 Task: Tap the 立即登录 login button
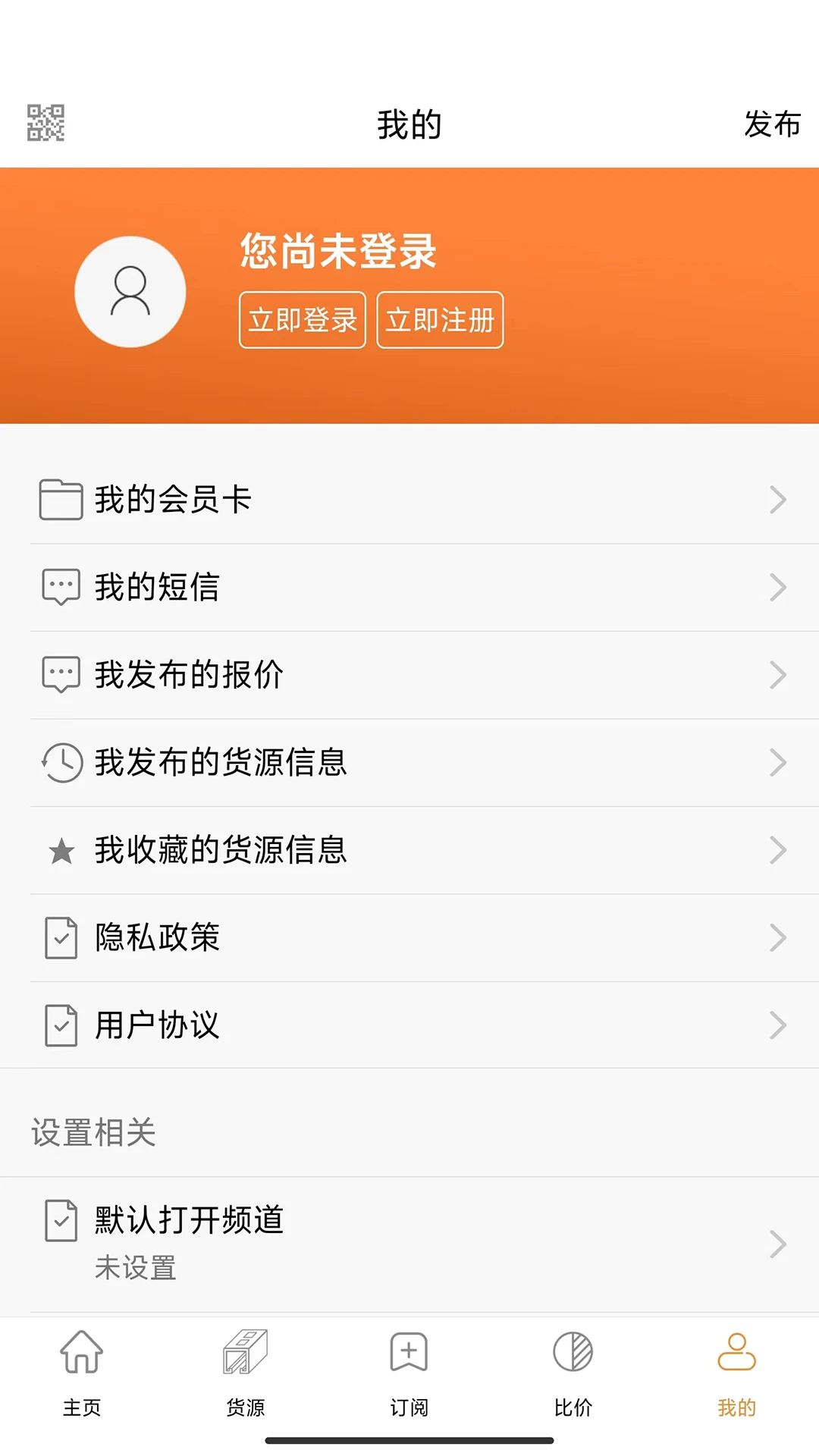(x=302, y=320)
